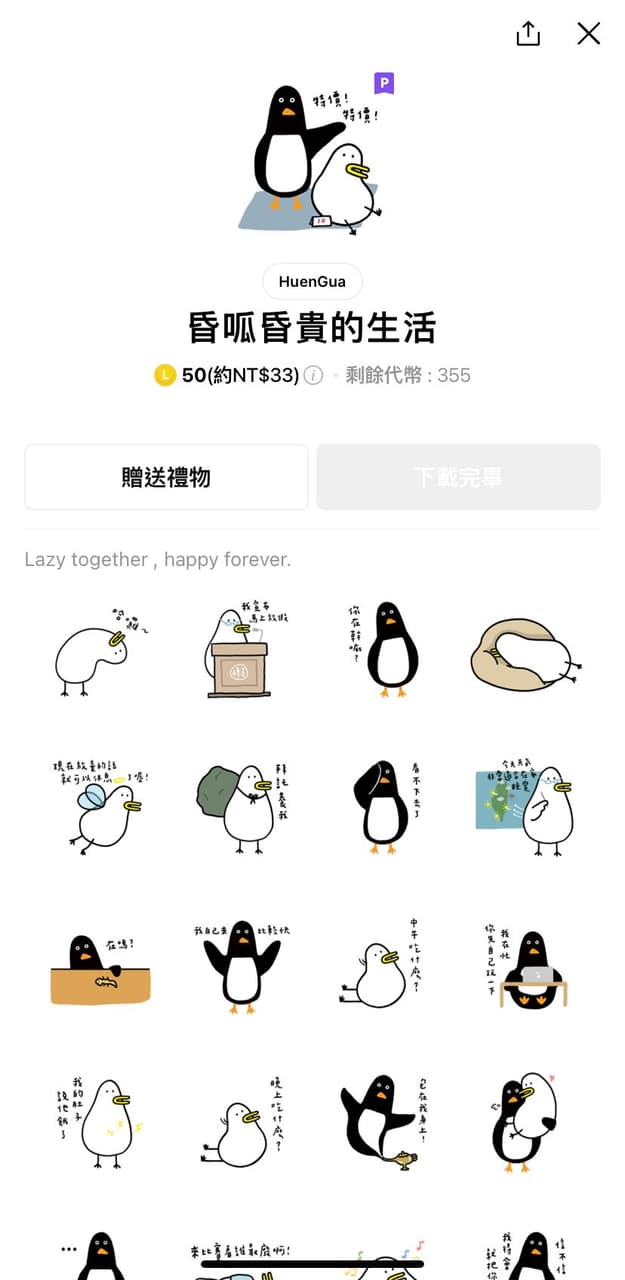Preview the penguin hugging duck sticker
Screen dimensions: 625x1280
[x=526, y=1120]
